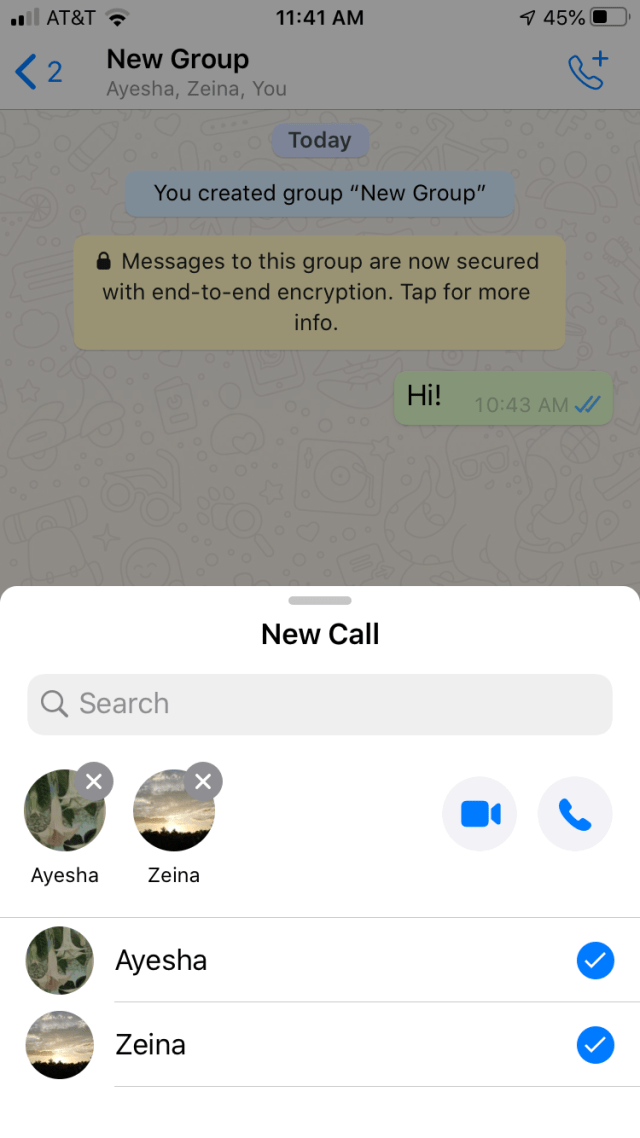640x1138 pixels.
Task: Remove Ayesha from selected call participants
Action: point(94,781)
